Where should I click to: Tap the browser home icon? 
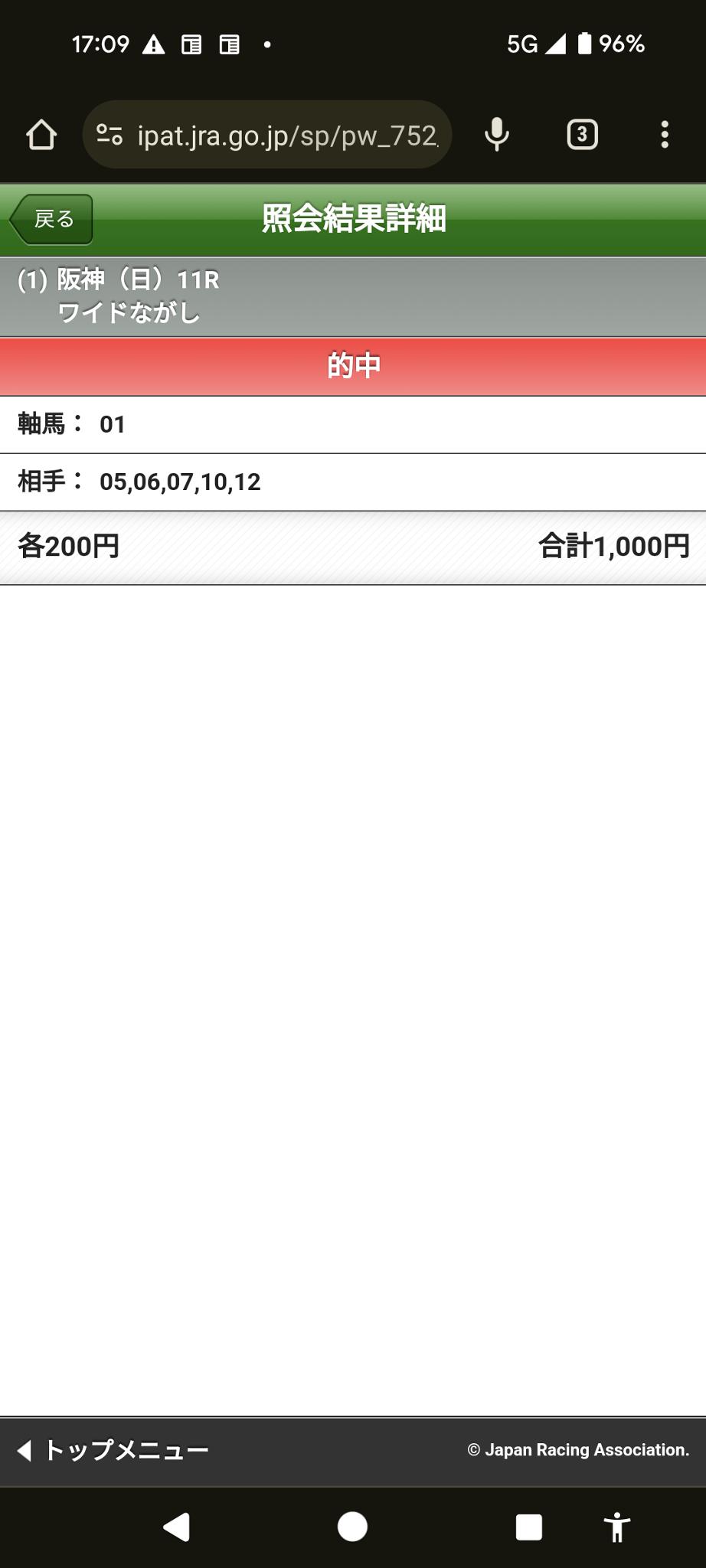[41, 136]
